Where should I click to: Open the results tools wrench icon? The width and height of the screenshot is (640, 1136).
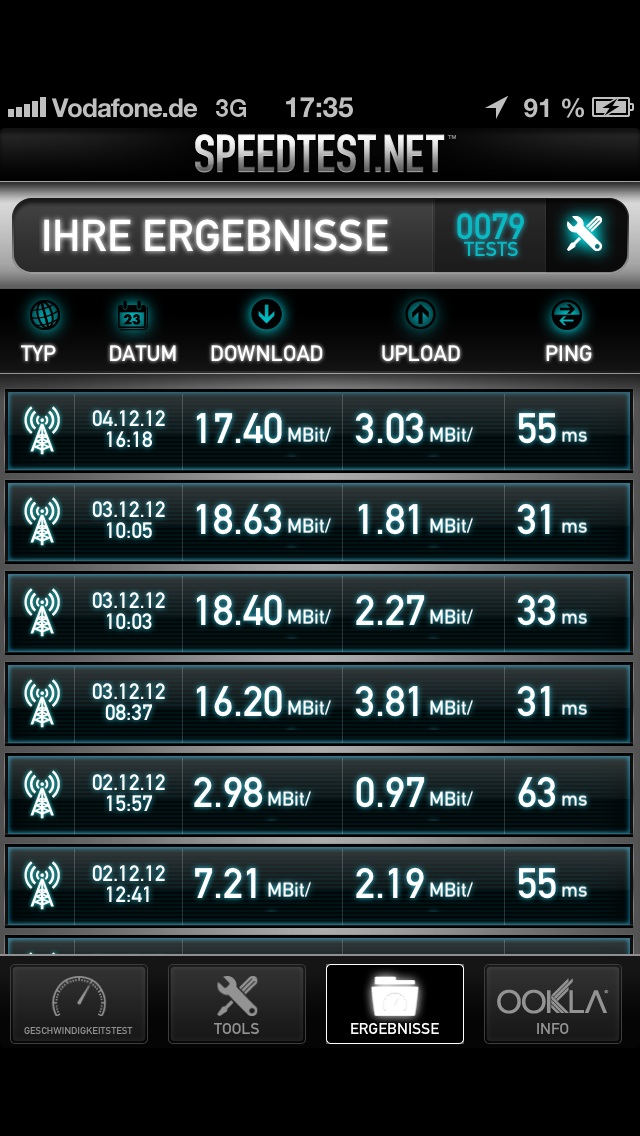pyautogui.click(x=585, y=236)
